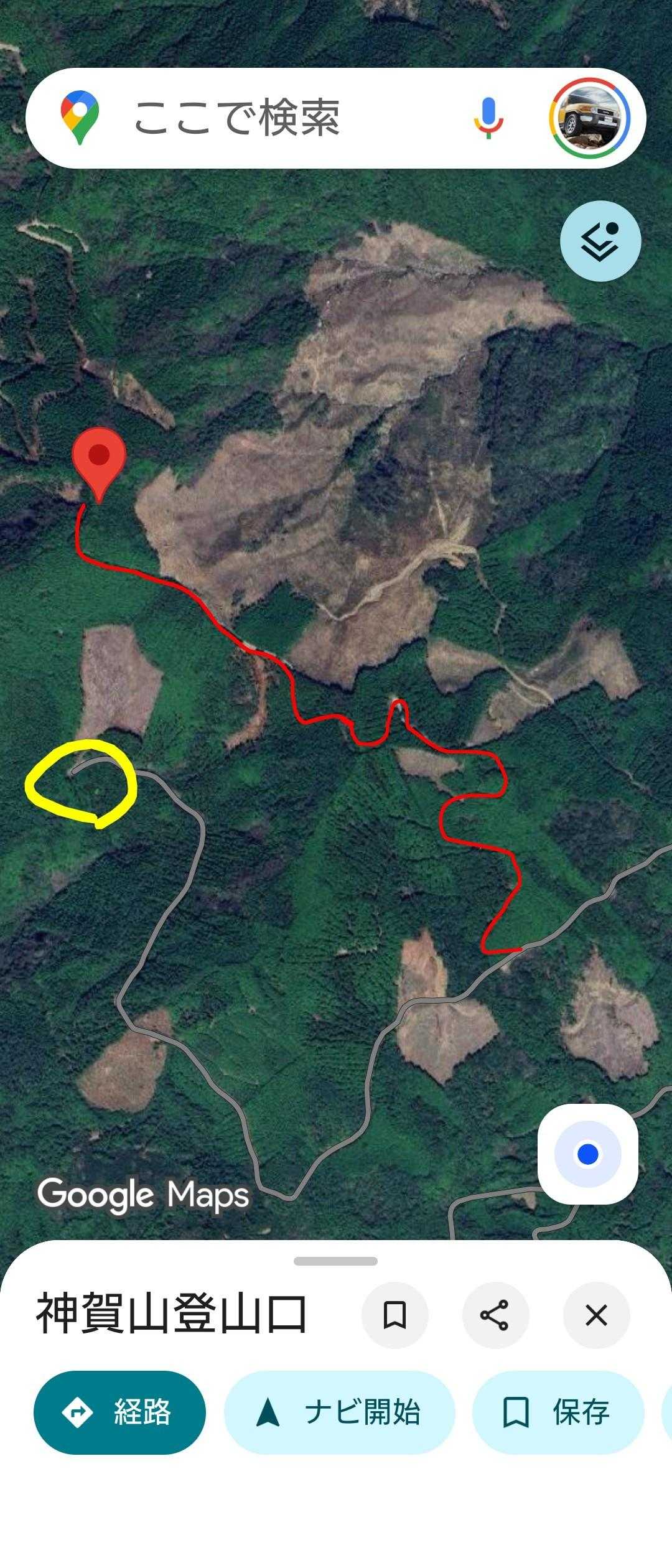Start voice search with the microphone
The width and height of the screenshot is (672, 1568).
tap(488, 118)
